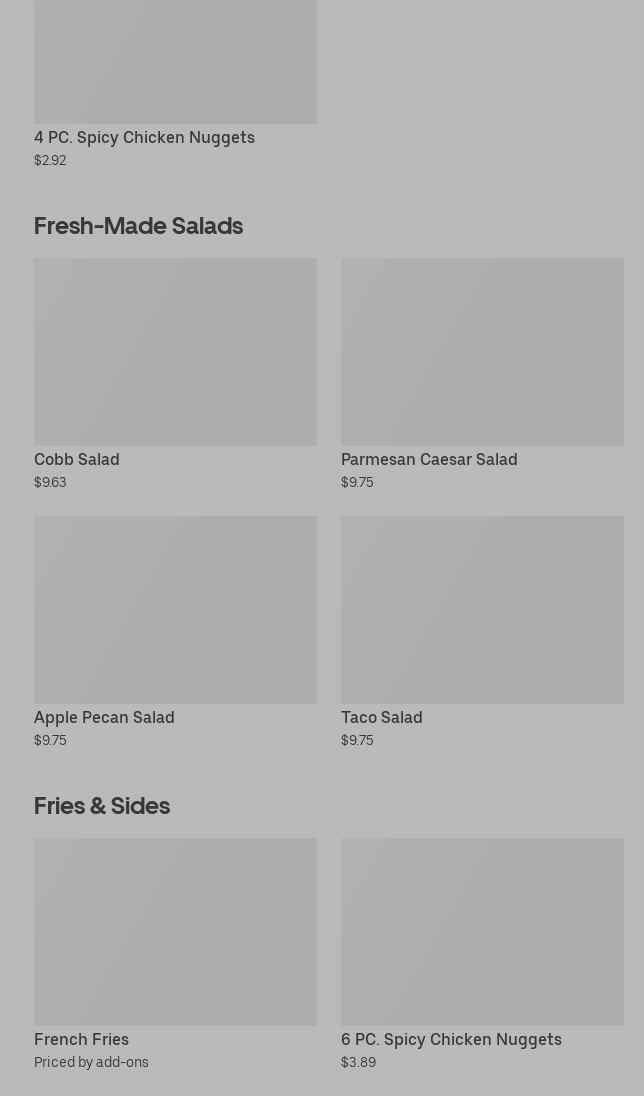Open the French Fries item
The height and width of the screenshot is (1096, 644).
[175, 954]
